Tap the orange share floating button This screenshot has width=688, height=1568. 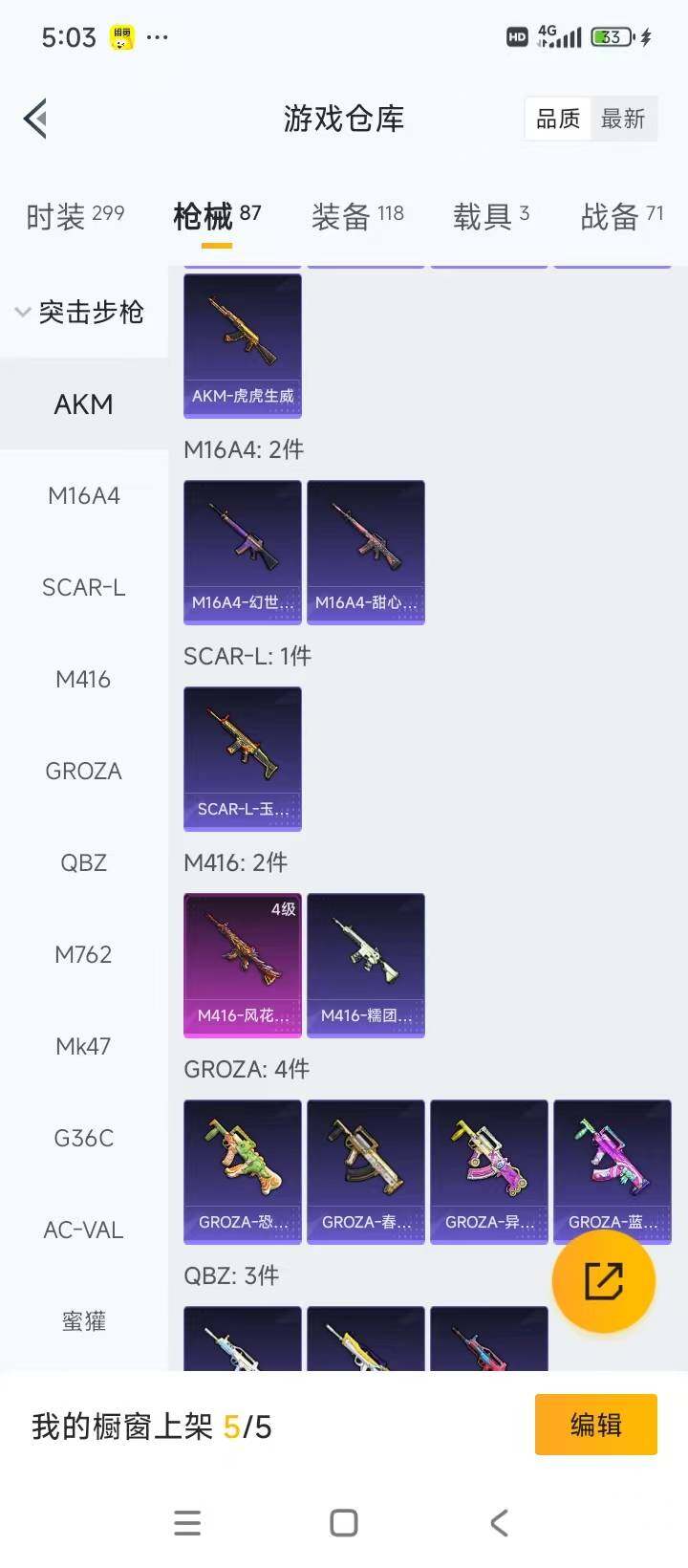604,1281
